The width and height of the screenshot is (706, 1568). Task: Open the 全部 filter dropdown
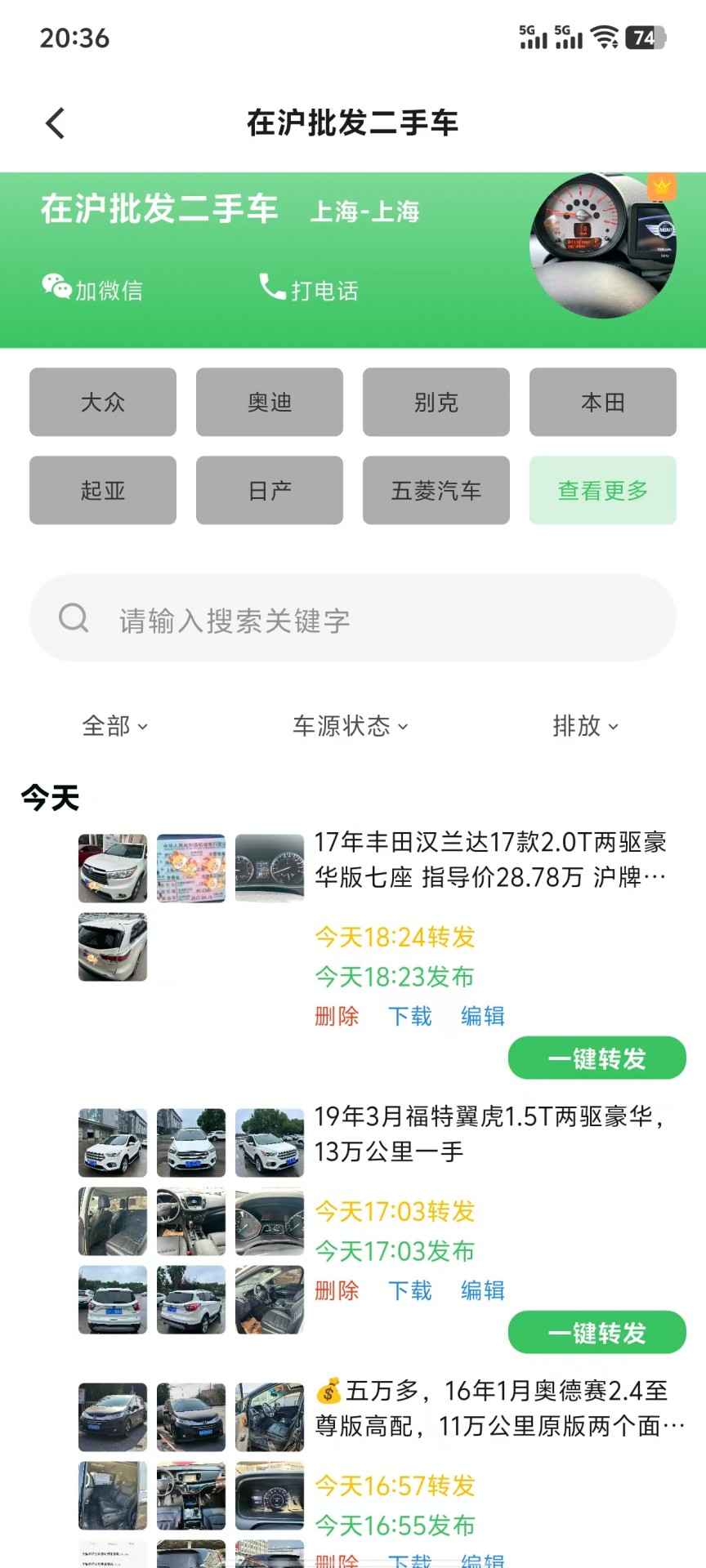point(114,726)
